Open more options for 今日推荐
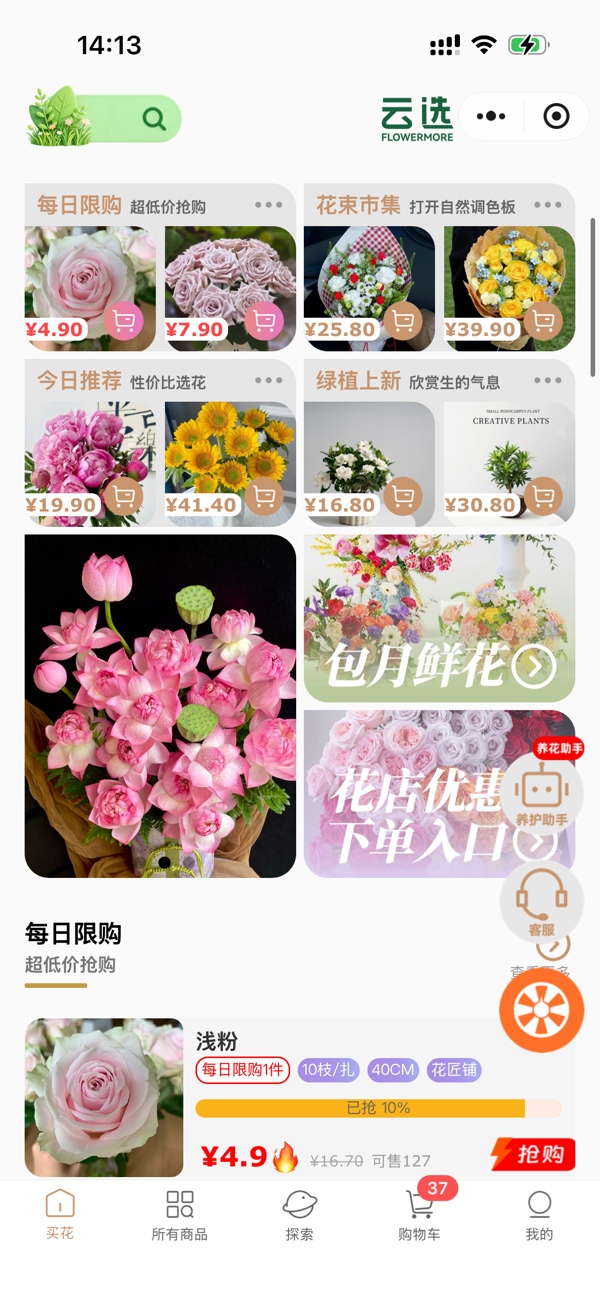This screenshot has height=1301, width=600. coord(268,381)
